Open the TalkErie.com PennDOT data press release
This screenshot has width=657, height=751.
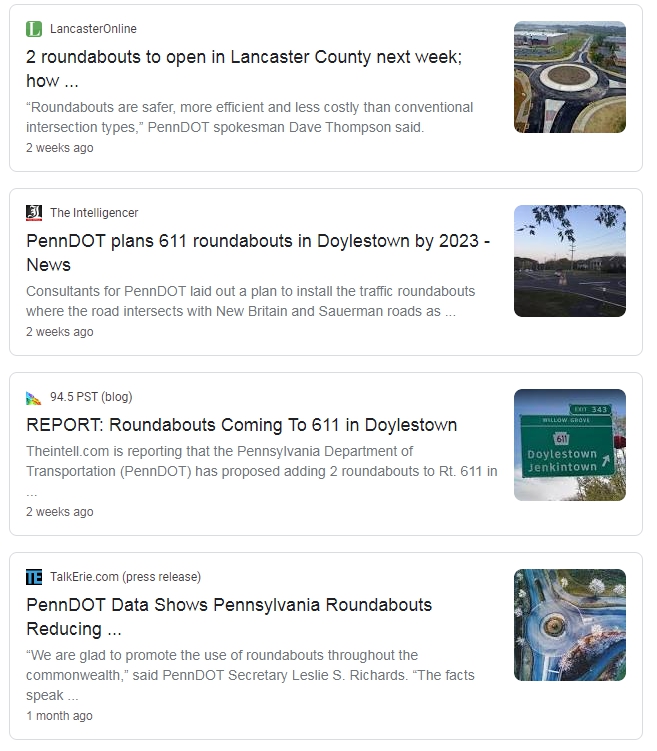229,606
